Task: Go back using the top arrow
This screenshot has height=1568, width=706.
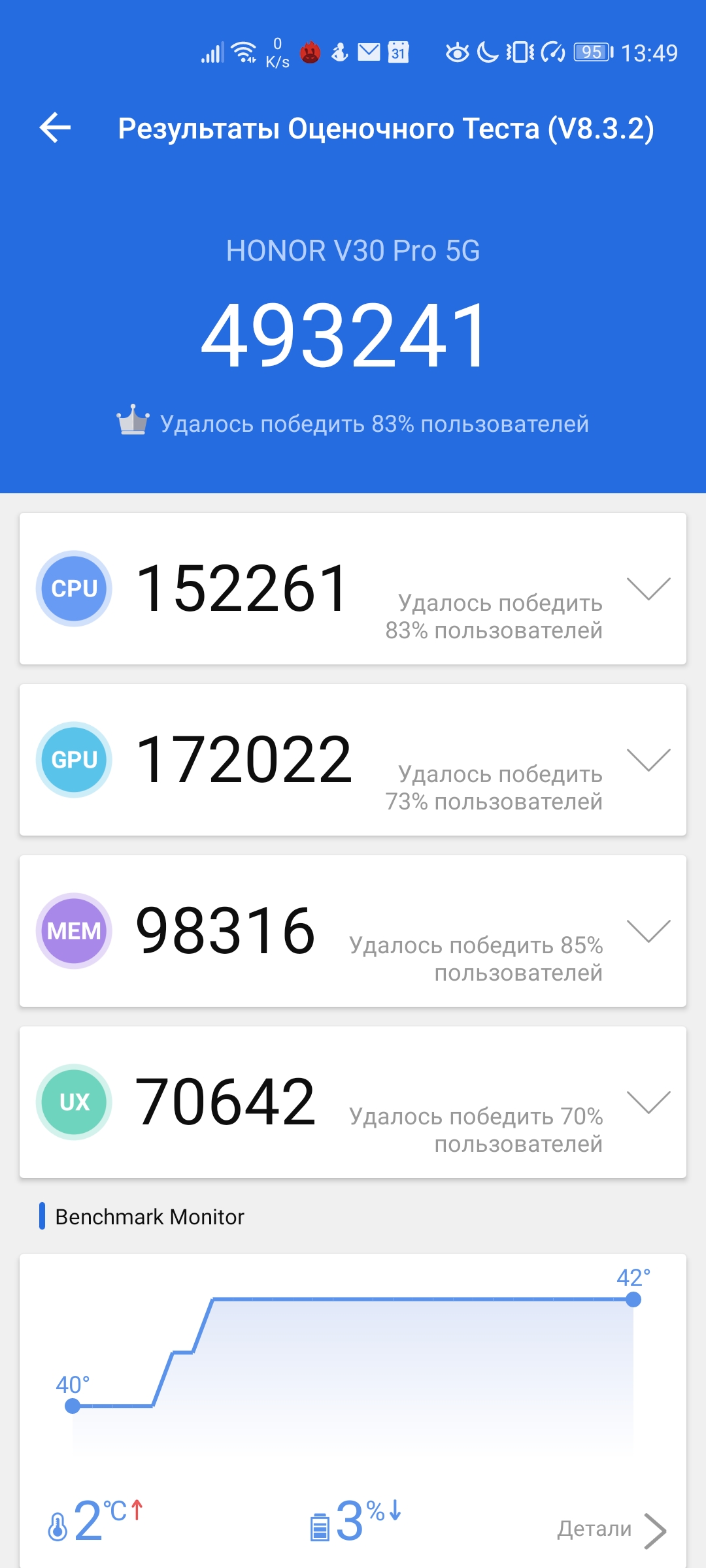Action: 56,127
